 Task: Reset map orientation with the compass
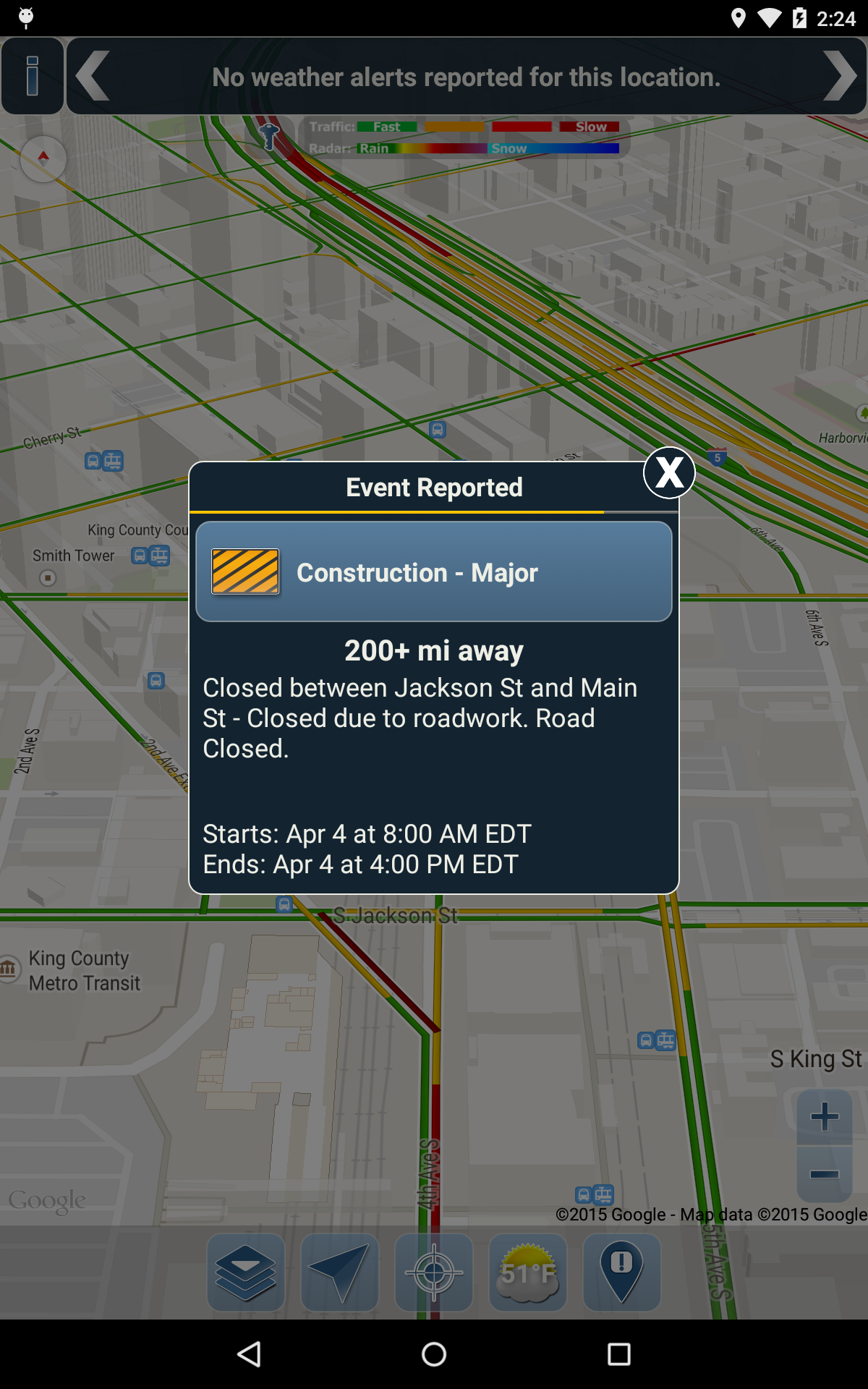pos(43,158)
